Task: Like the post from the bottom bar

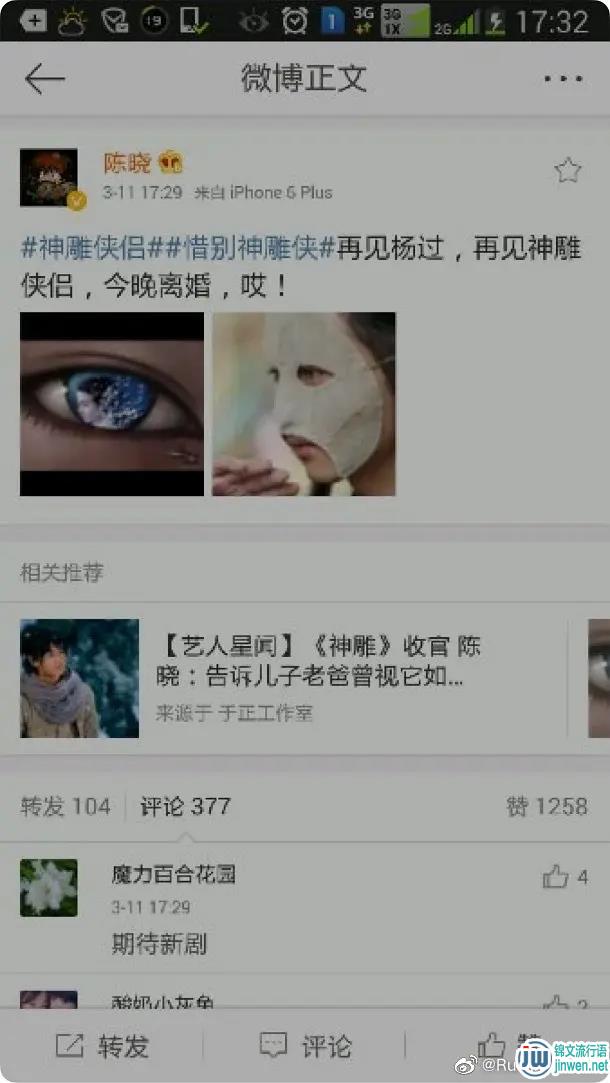Action: 492,1046
